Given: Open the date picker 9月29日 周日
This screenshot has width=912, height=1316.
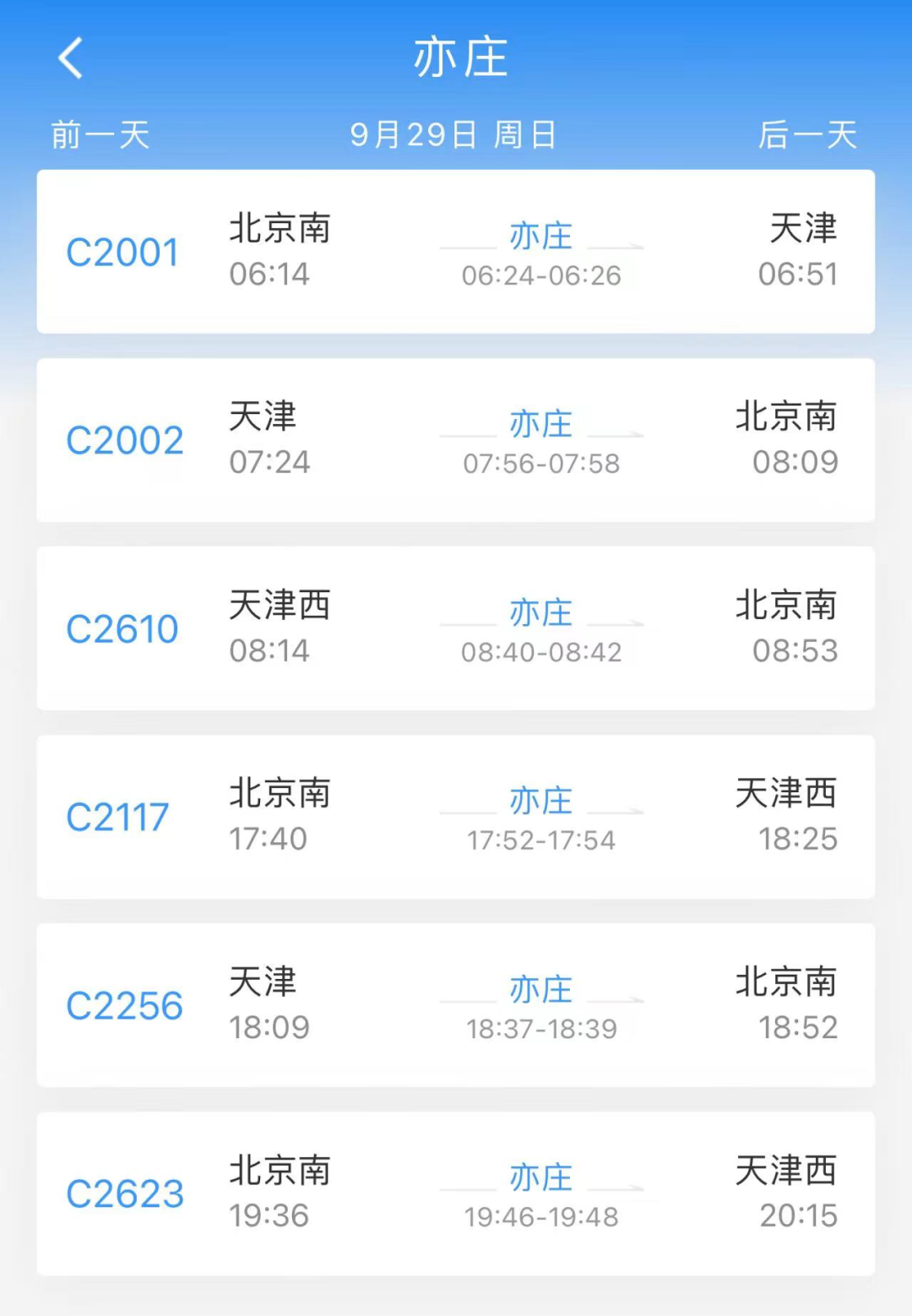Looking at the screenshot, I should 453,135.
